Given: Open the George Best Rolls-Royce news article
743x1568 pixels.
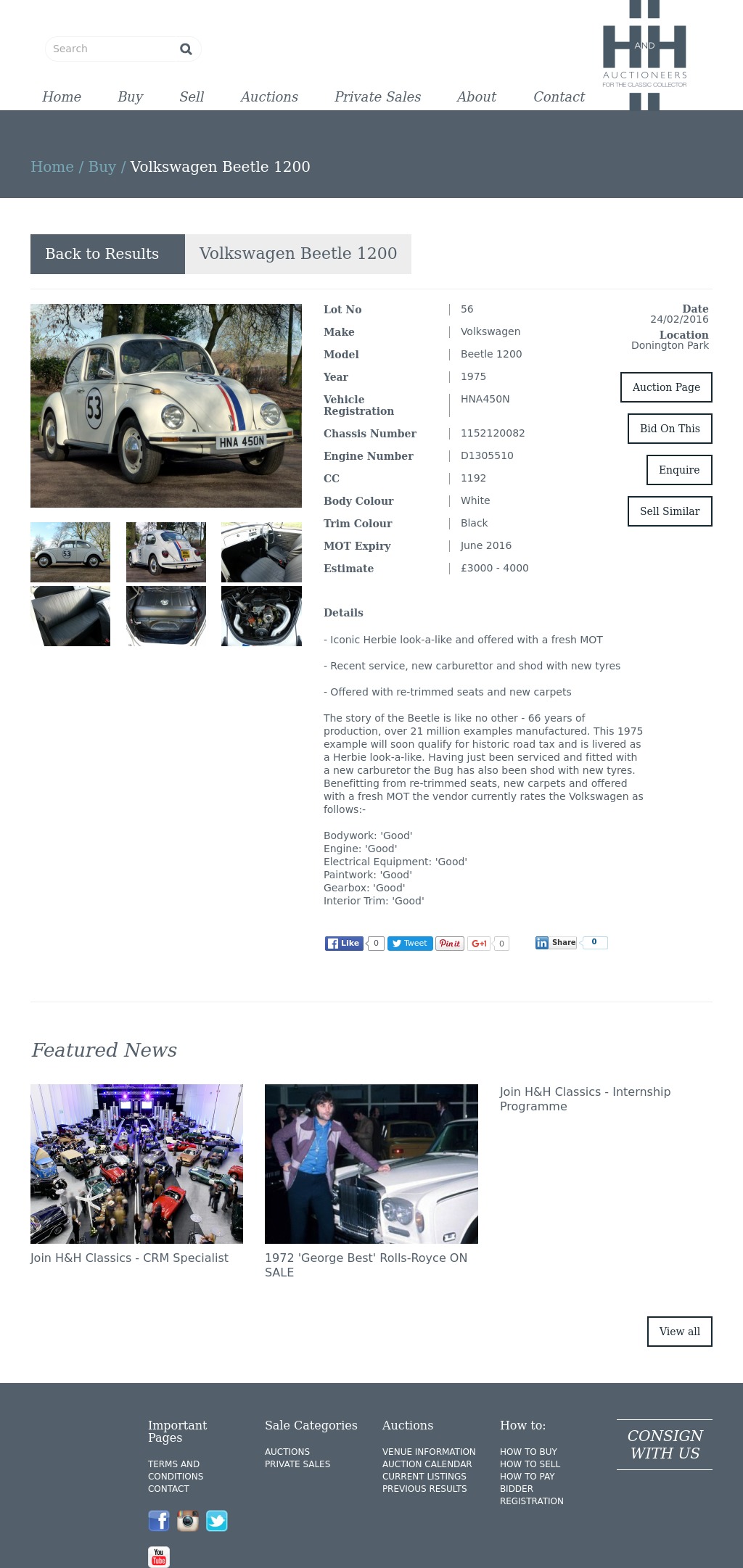Looking at the screenshot, I should (x=366, y=1265).
